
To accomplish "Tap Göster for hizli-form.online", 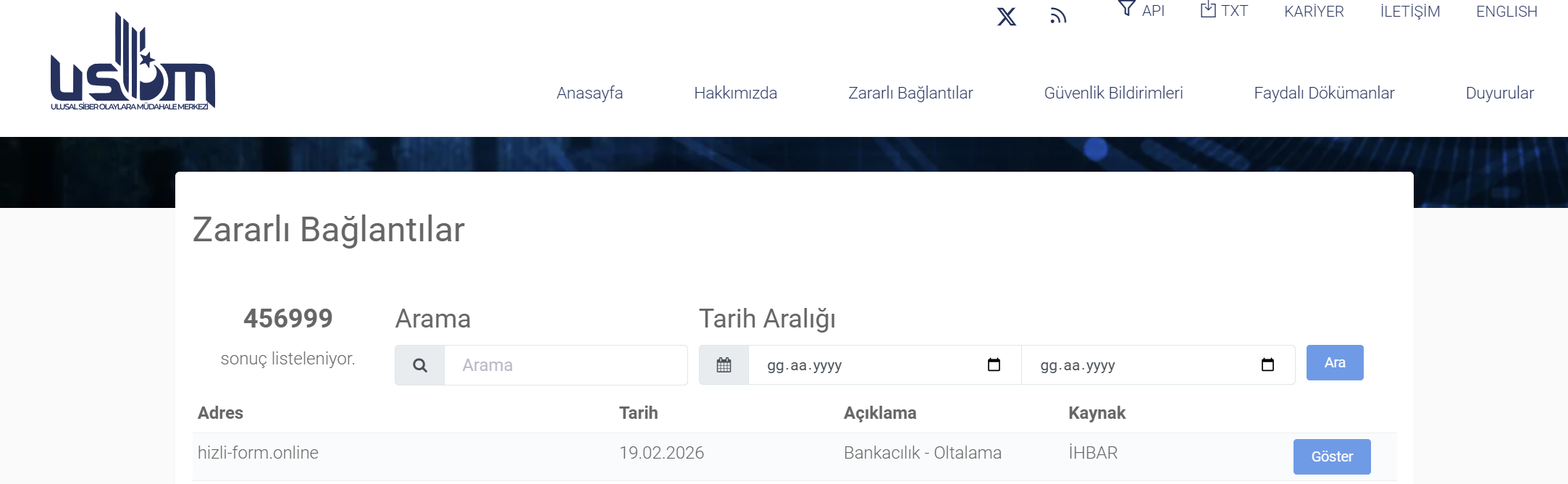I will [x=1332, y=456].
